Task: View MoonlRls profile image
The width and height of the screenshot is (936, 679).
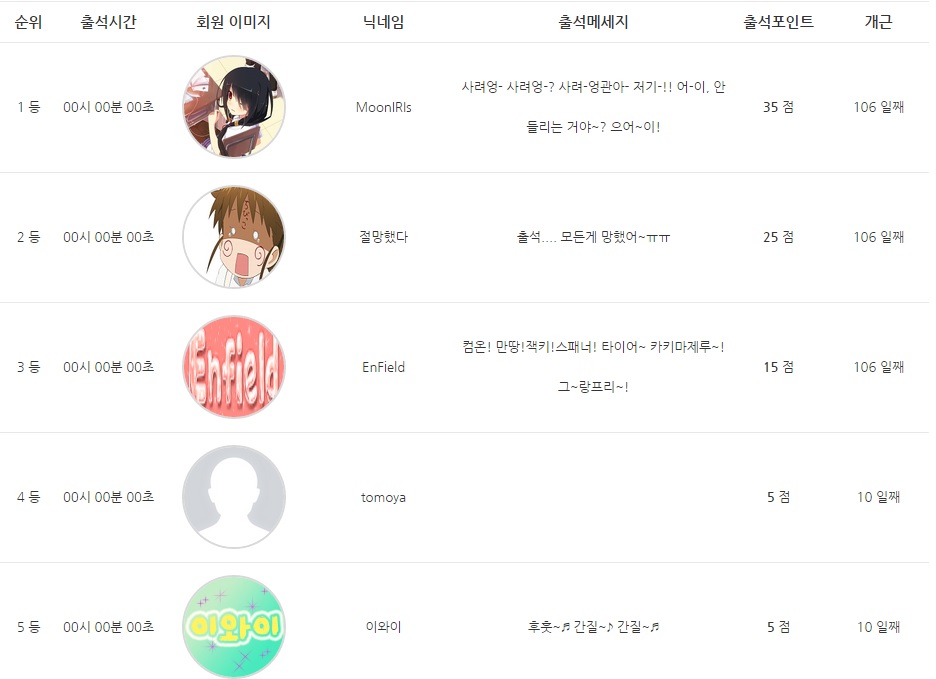Action: point(234,107)
